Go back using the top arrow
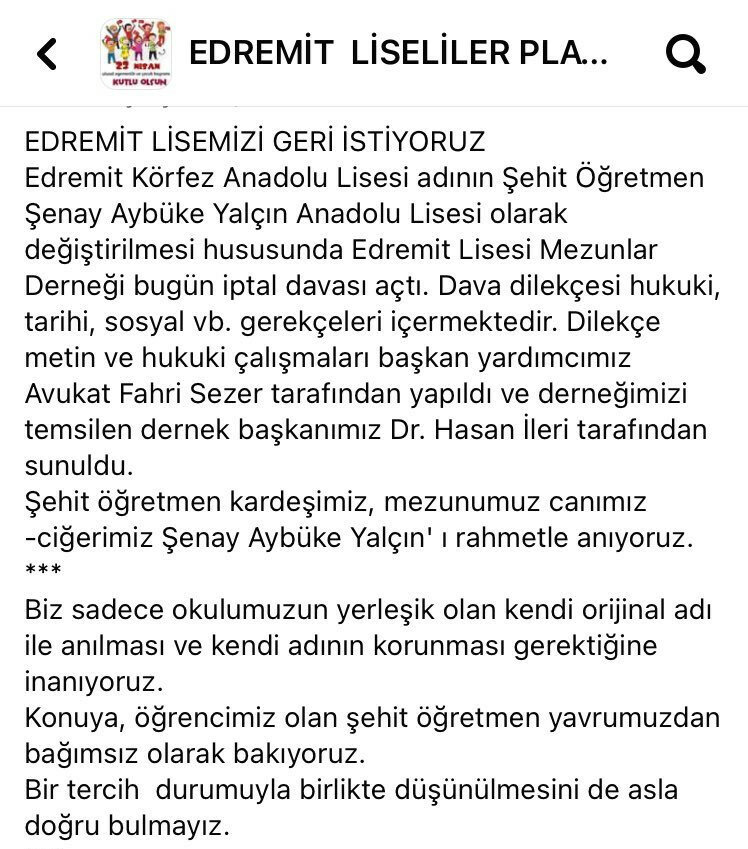Screen dimensions: 748x849 click(47, 54)
